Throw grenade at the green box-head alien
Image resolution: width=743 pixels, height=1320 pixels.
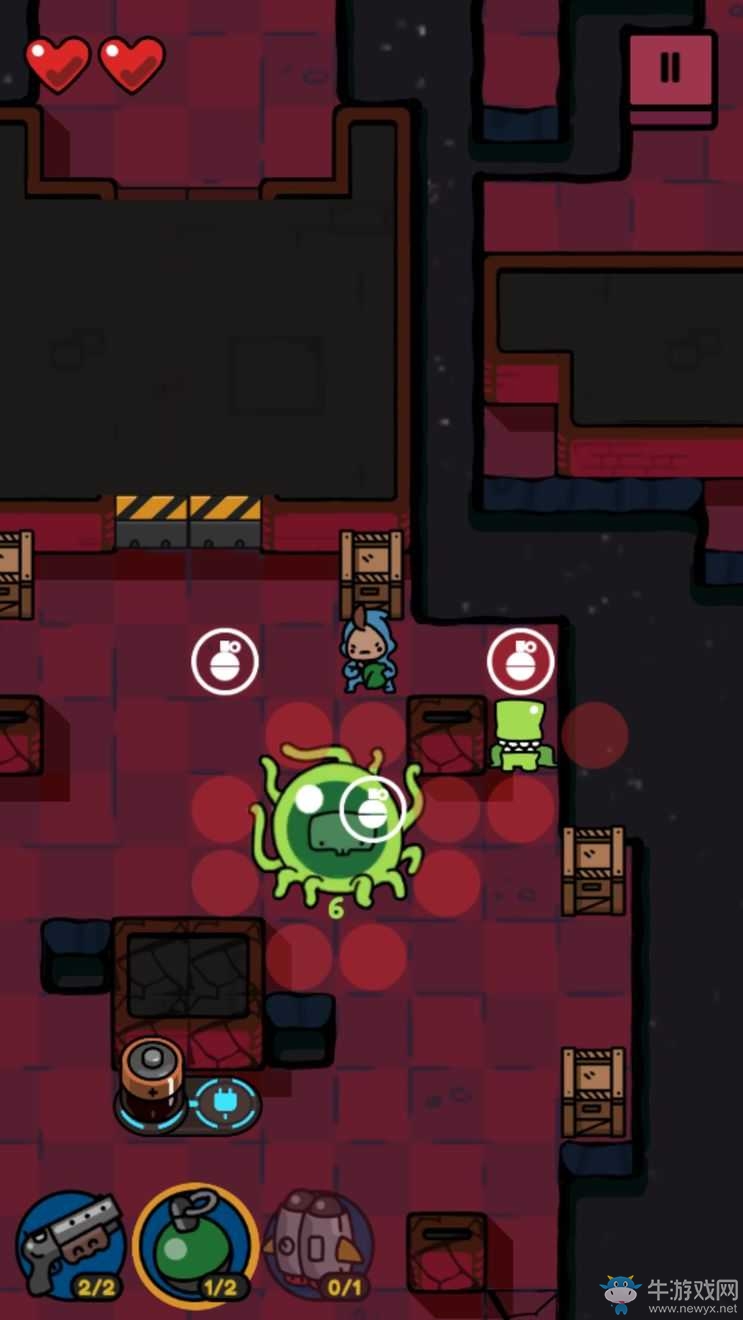pyautogui.click(x=520, y=662)
